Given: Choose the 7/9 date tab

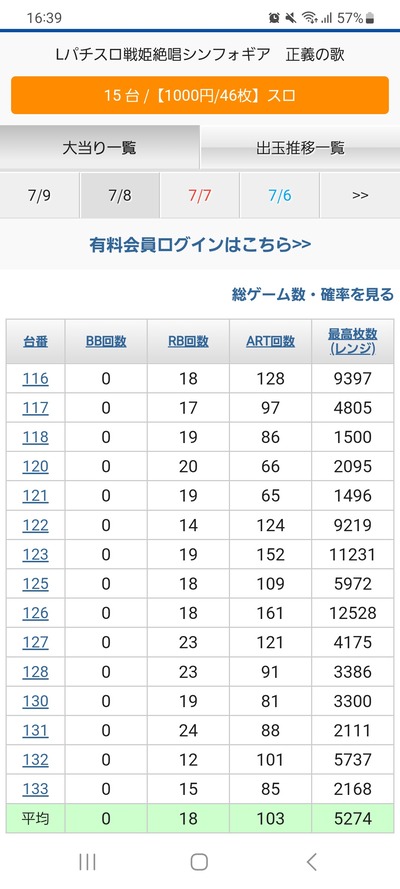Looking at the screenshot, I should tap(40, 196).
